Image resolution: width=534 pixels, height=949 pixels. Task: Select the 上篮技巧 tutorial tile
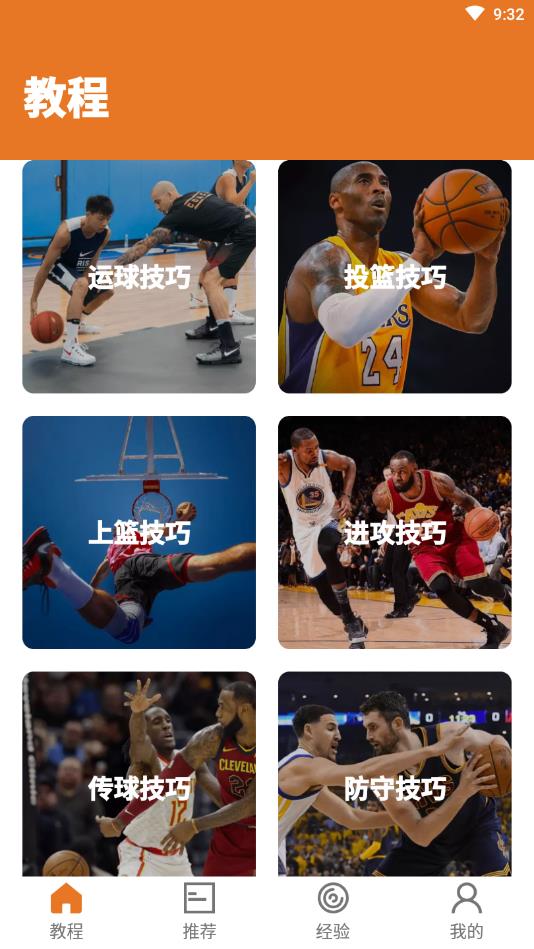coord(139,532)
